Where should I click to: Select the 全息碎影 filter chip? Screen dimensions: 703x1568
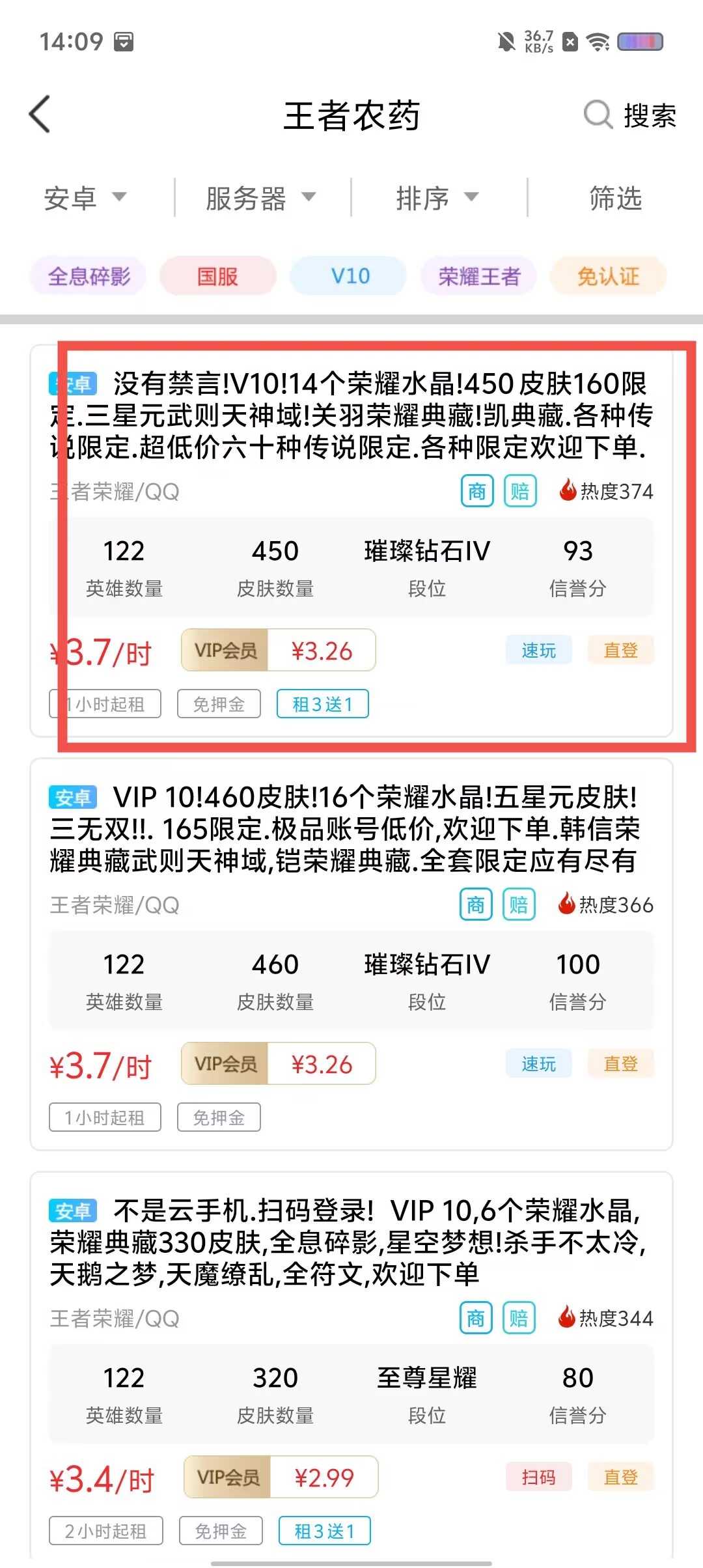click(89, 276)
